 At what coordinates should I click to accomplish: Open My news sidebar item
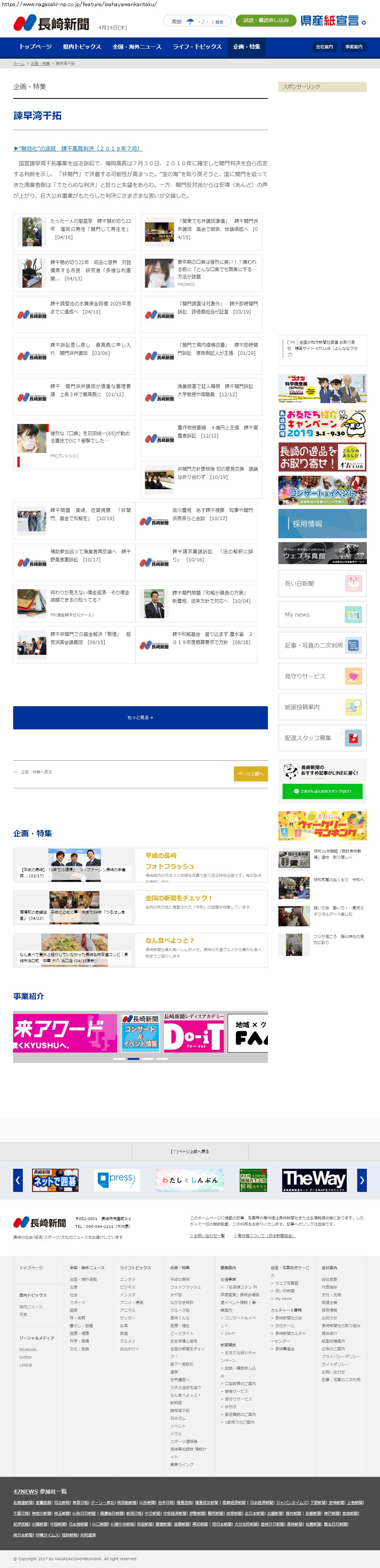point(322,614)
